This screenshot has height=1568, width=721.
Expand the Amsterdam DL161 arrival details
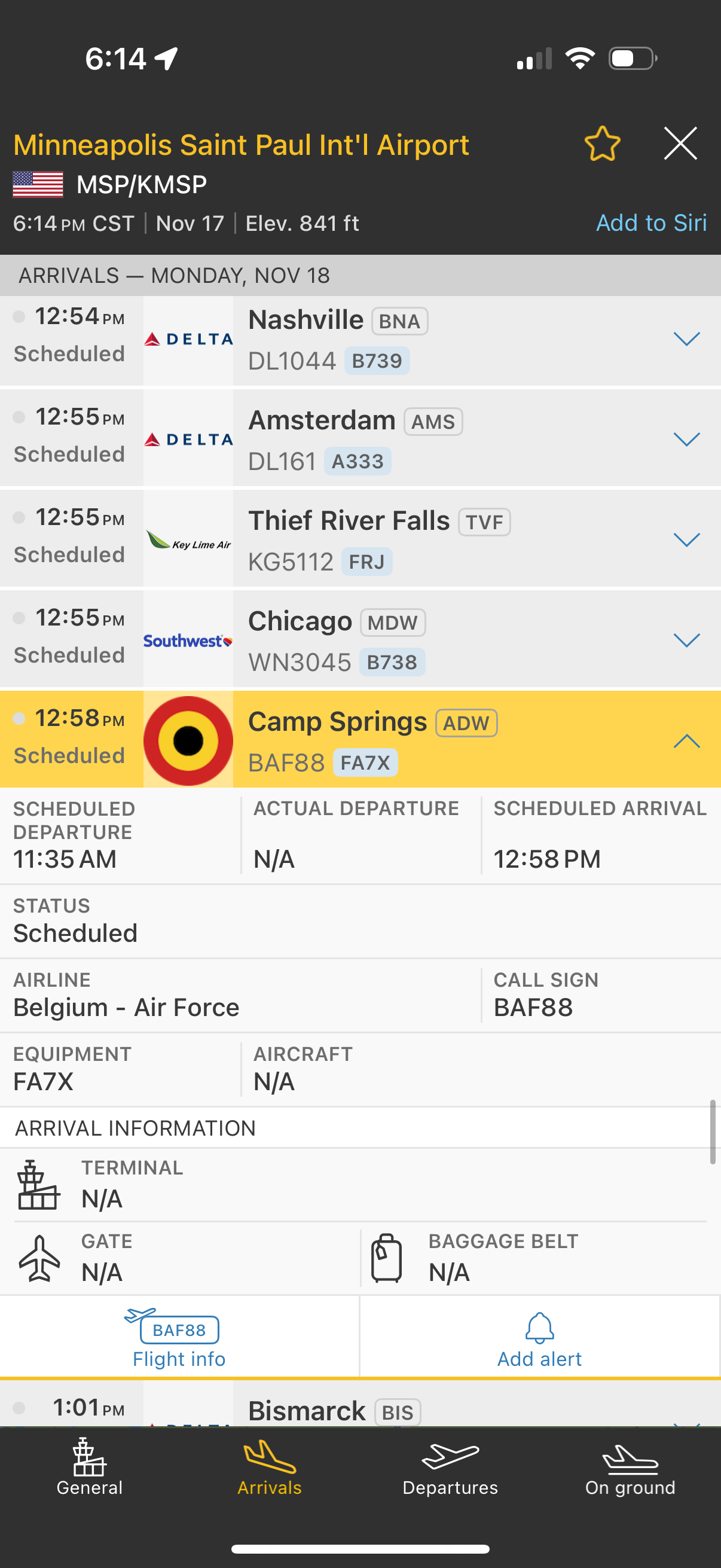click(x=686, y=440)
